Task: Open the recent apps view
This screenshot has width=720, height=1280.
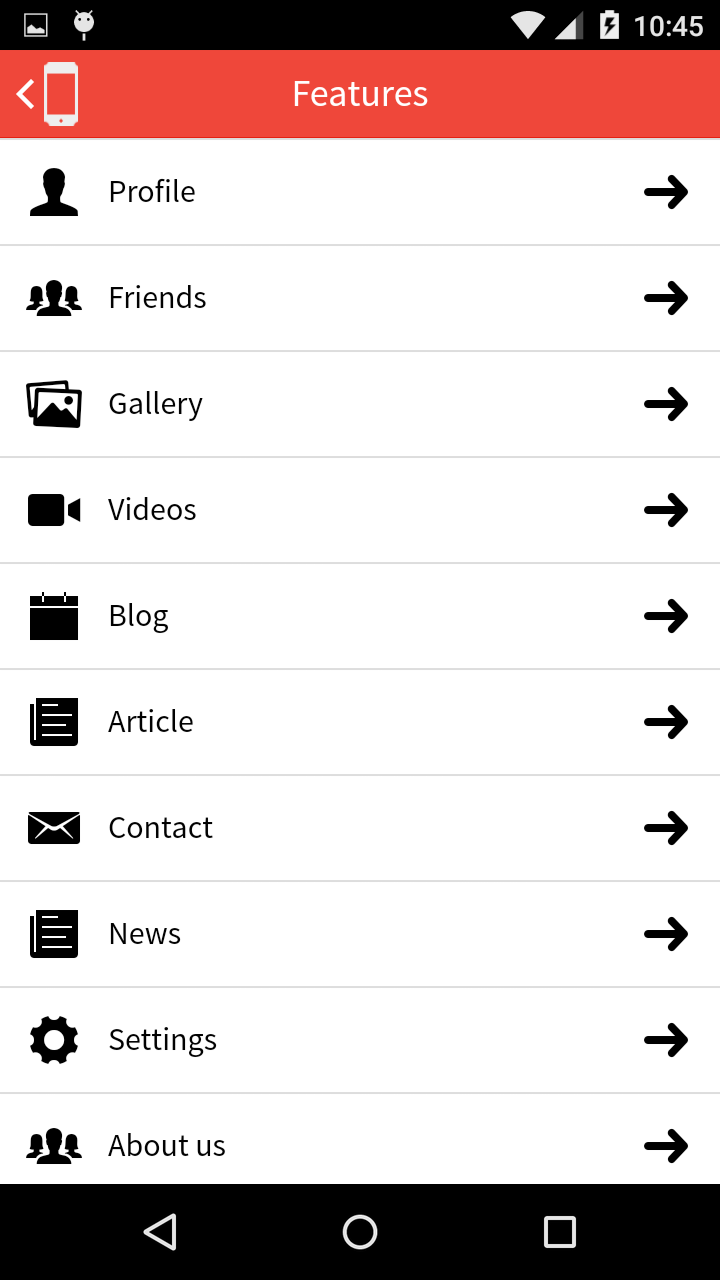Action: pos(559,1232)
